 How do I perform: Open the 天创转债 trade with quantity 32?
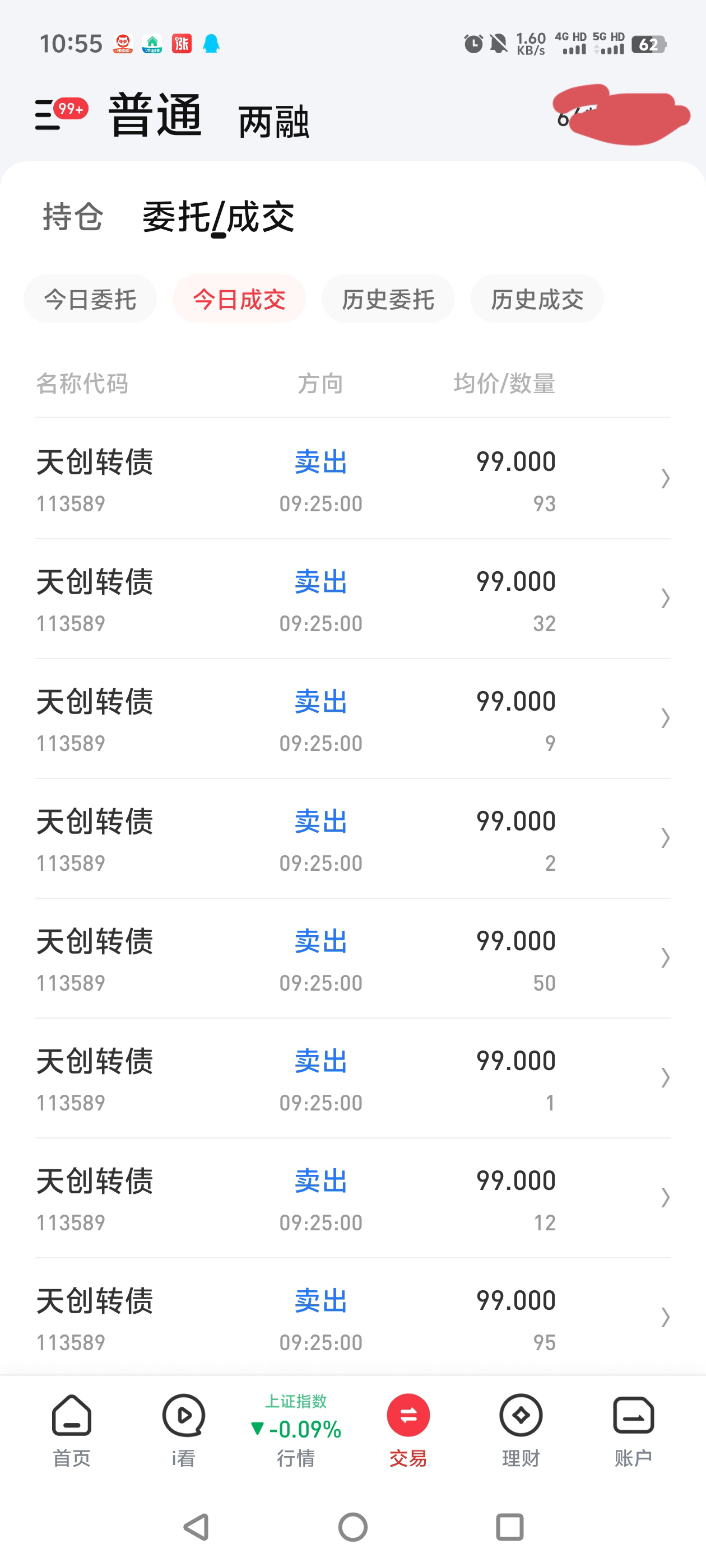(352, 598)
